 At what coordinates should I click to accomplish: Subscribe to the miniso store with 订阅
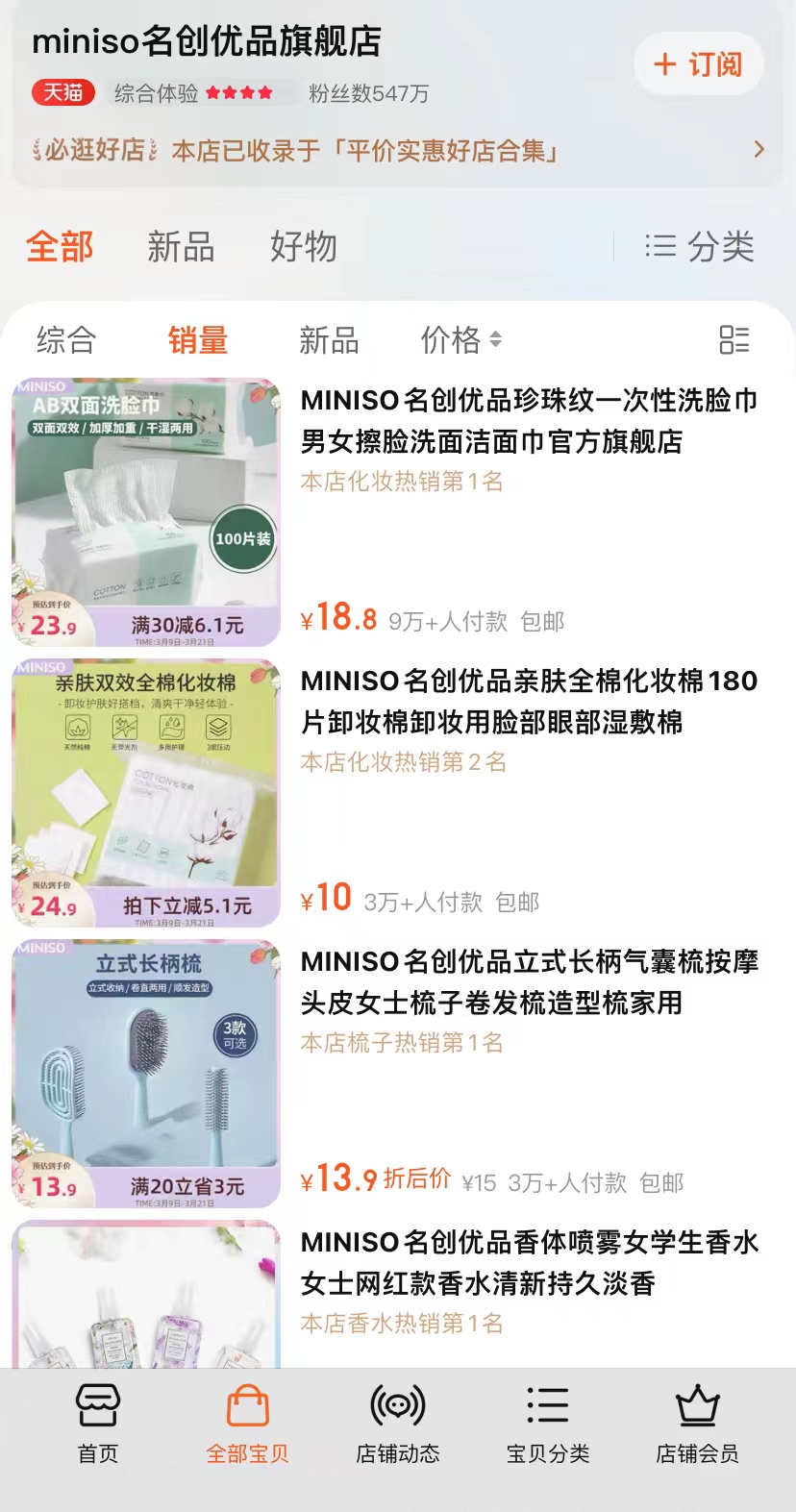pos(698,64)
